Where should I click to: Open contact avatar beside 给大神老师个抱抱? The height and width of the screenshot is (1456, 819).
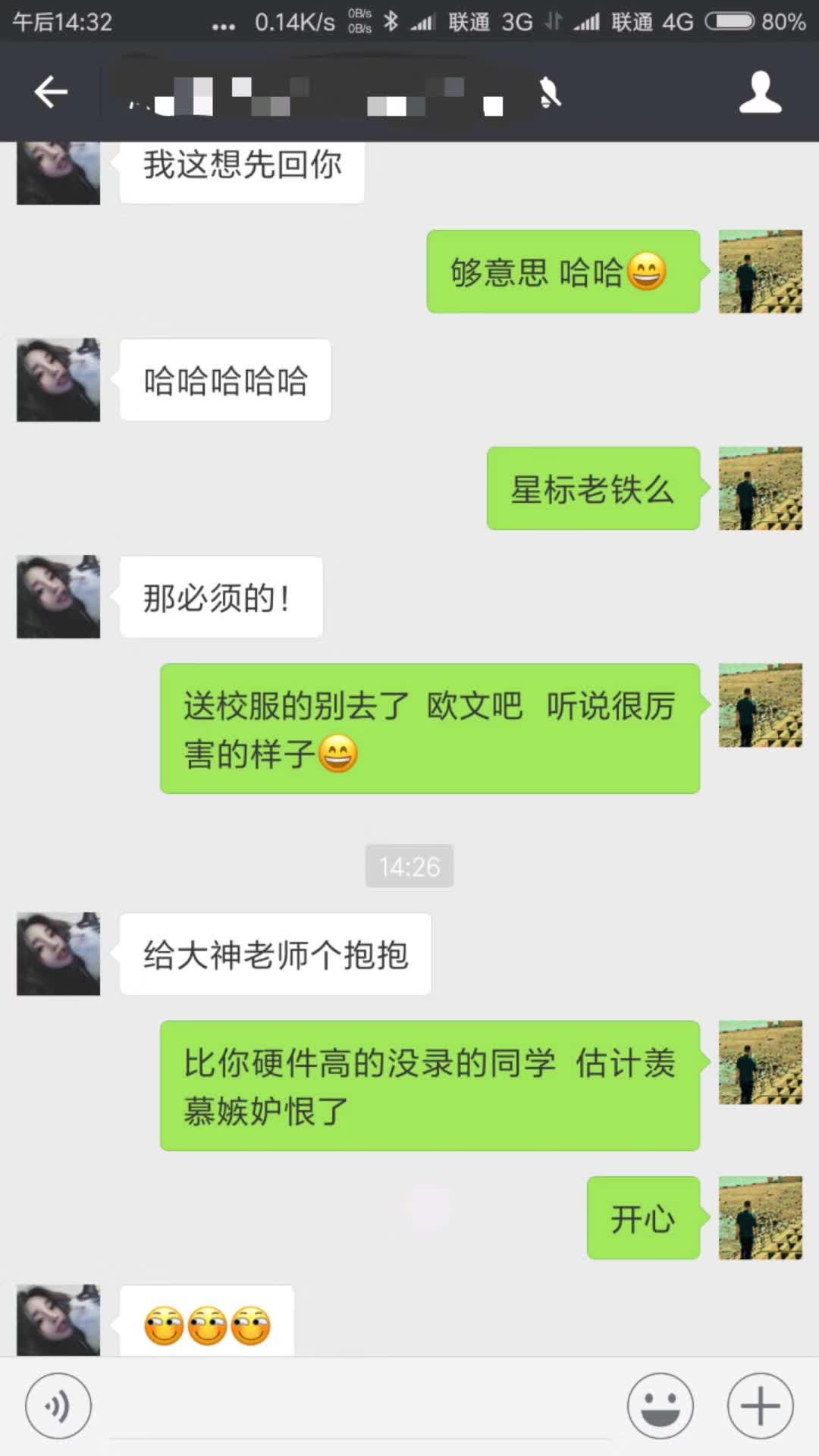point(58,954)
